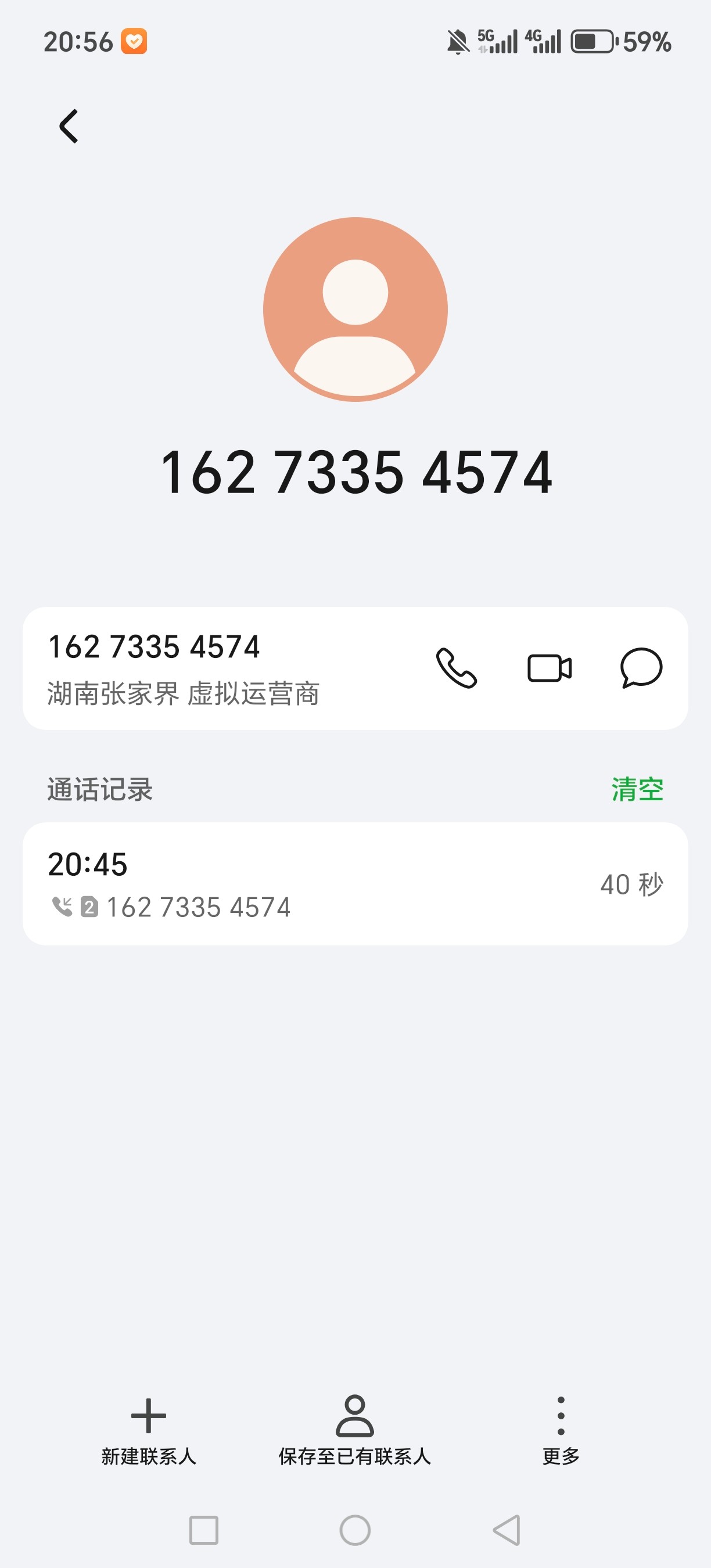
Task: Tap 新建联系人 to create a contact
Action: click(x=149, y=1430)
